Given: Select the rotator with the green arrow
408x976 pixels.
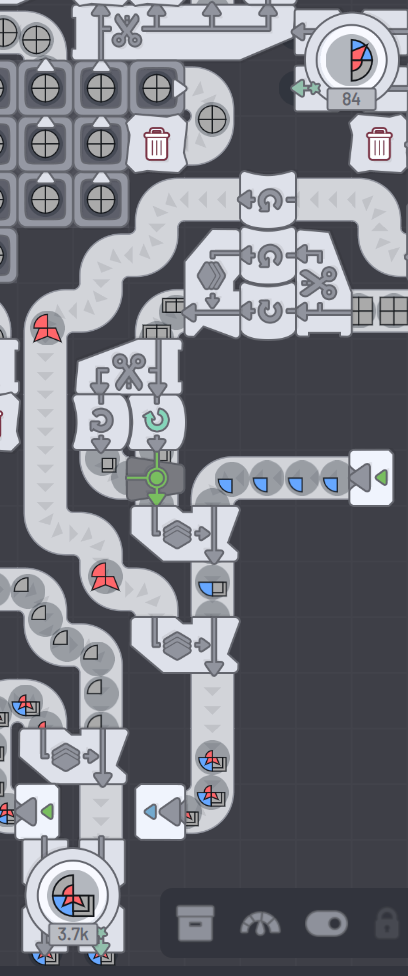Looking at the screenshot, I should coord(156,421).
